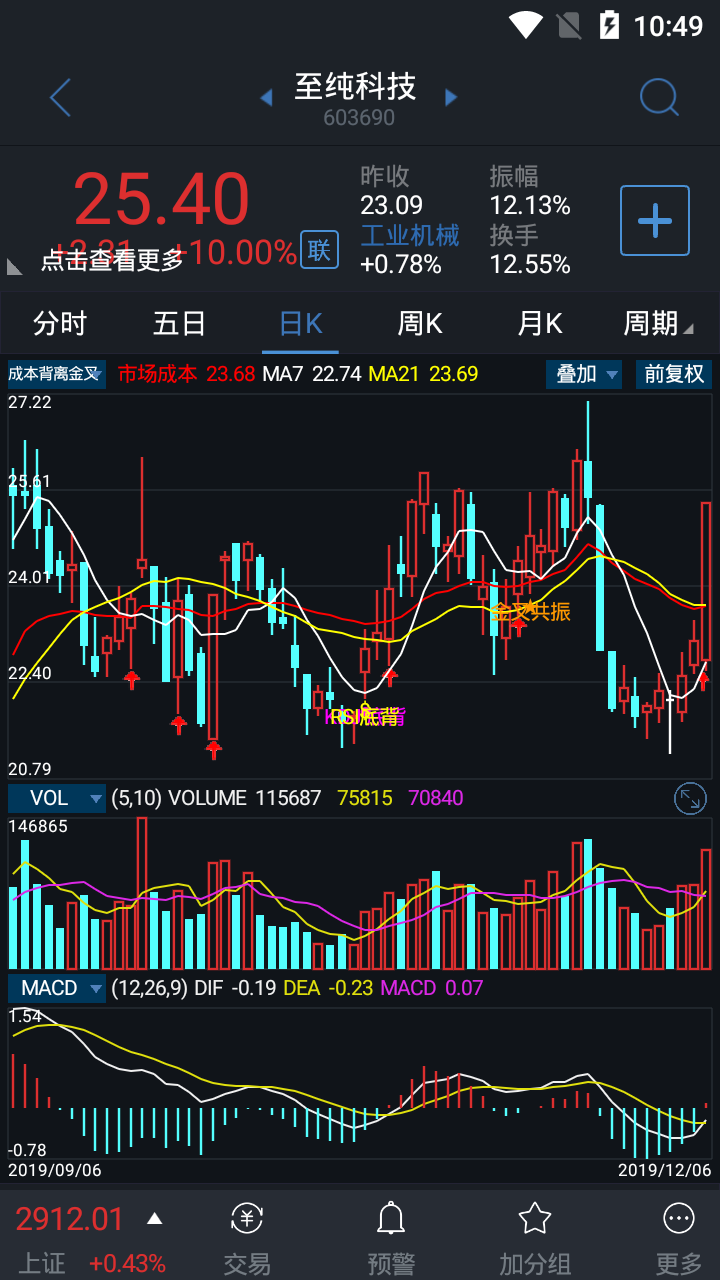720x1280 pixels.
Task: Open stock search with the magnifier icon
Action: click(659, 98)
